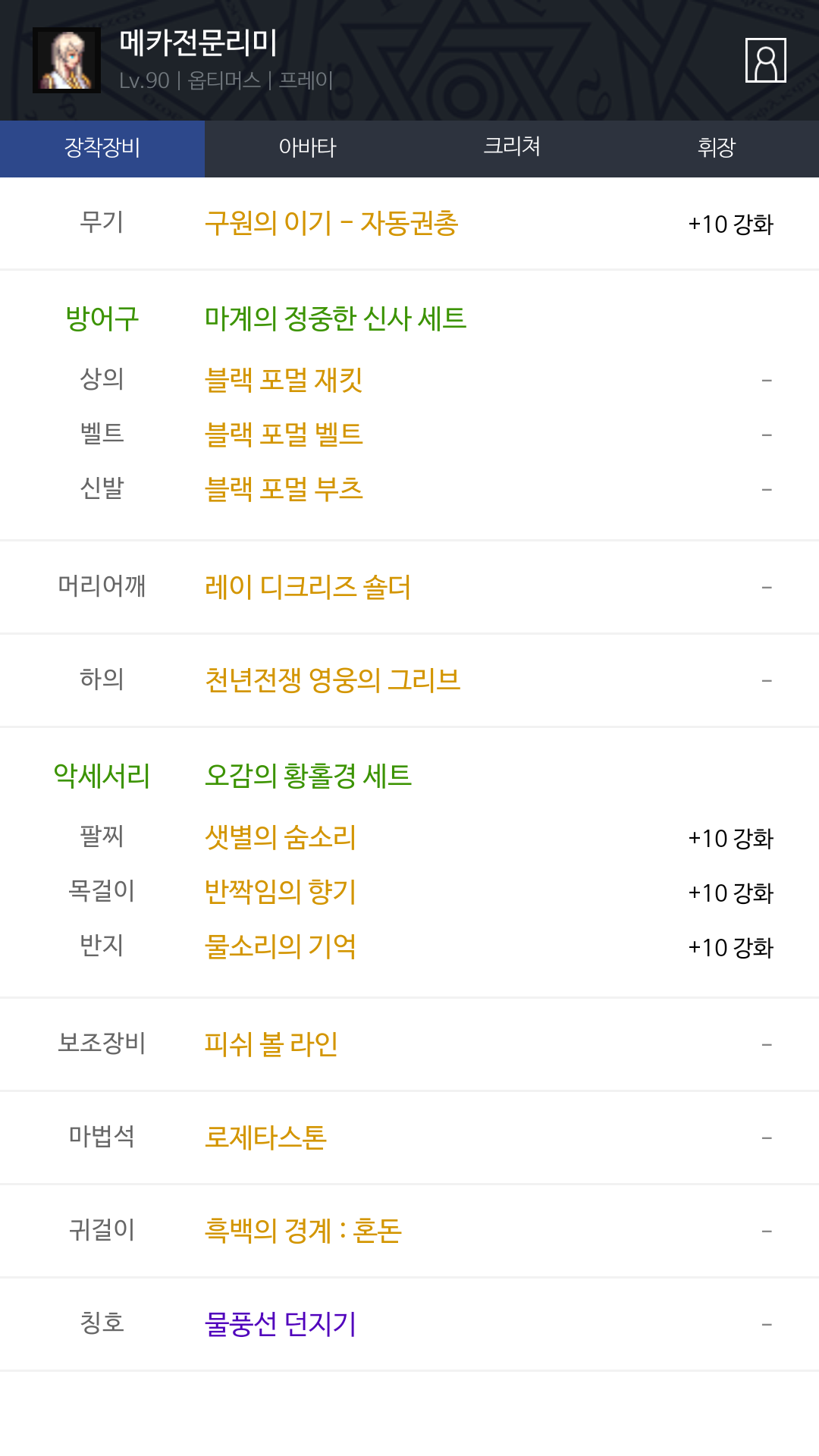Open 피쉬 볼 라인 sub-equipment

[271, 1044]
